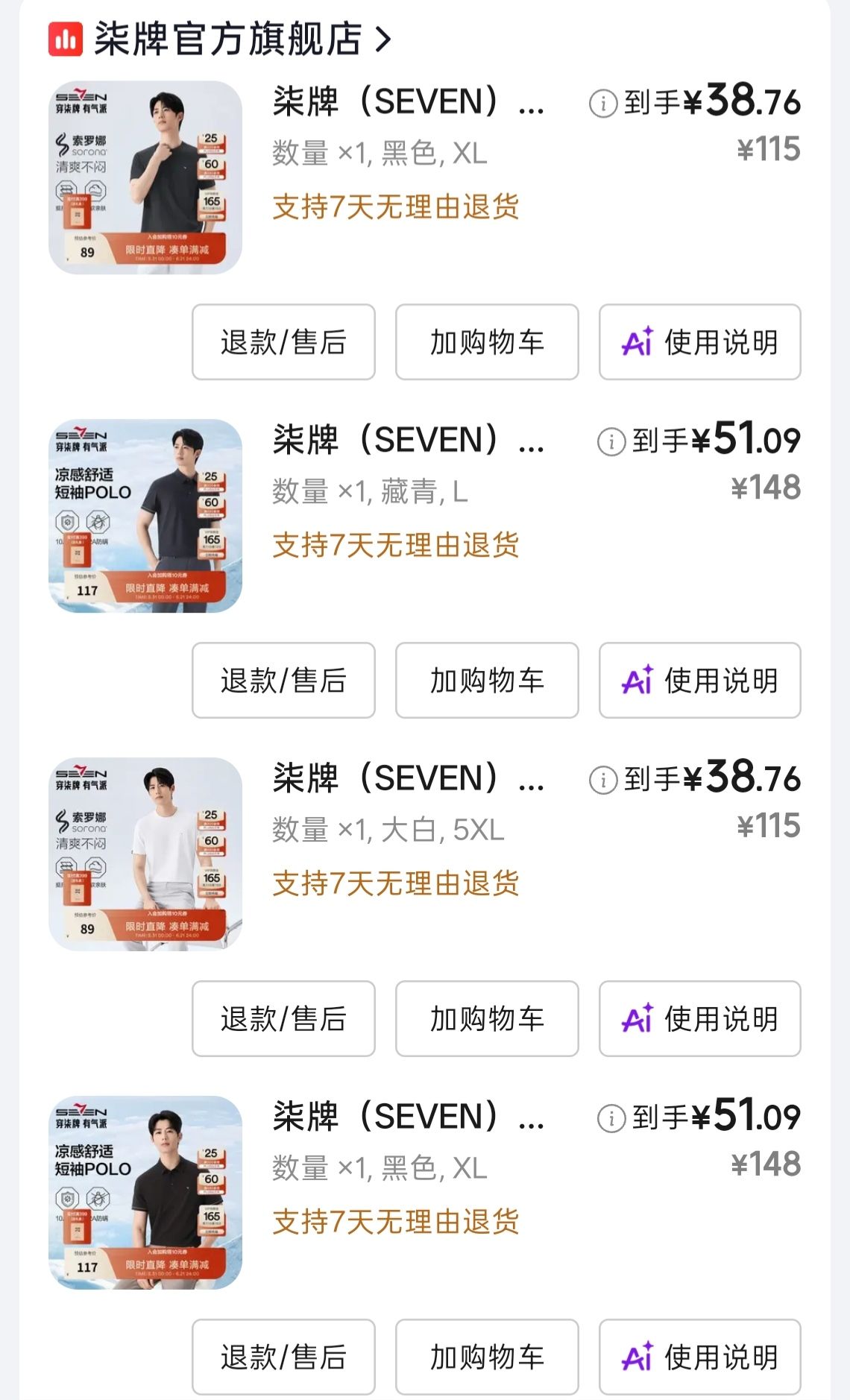Viewport: 850px width, 1400px height.
Task: Tap 加购物车 for the 藏青 L item
Action: 487,681
